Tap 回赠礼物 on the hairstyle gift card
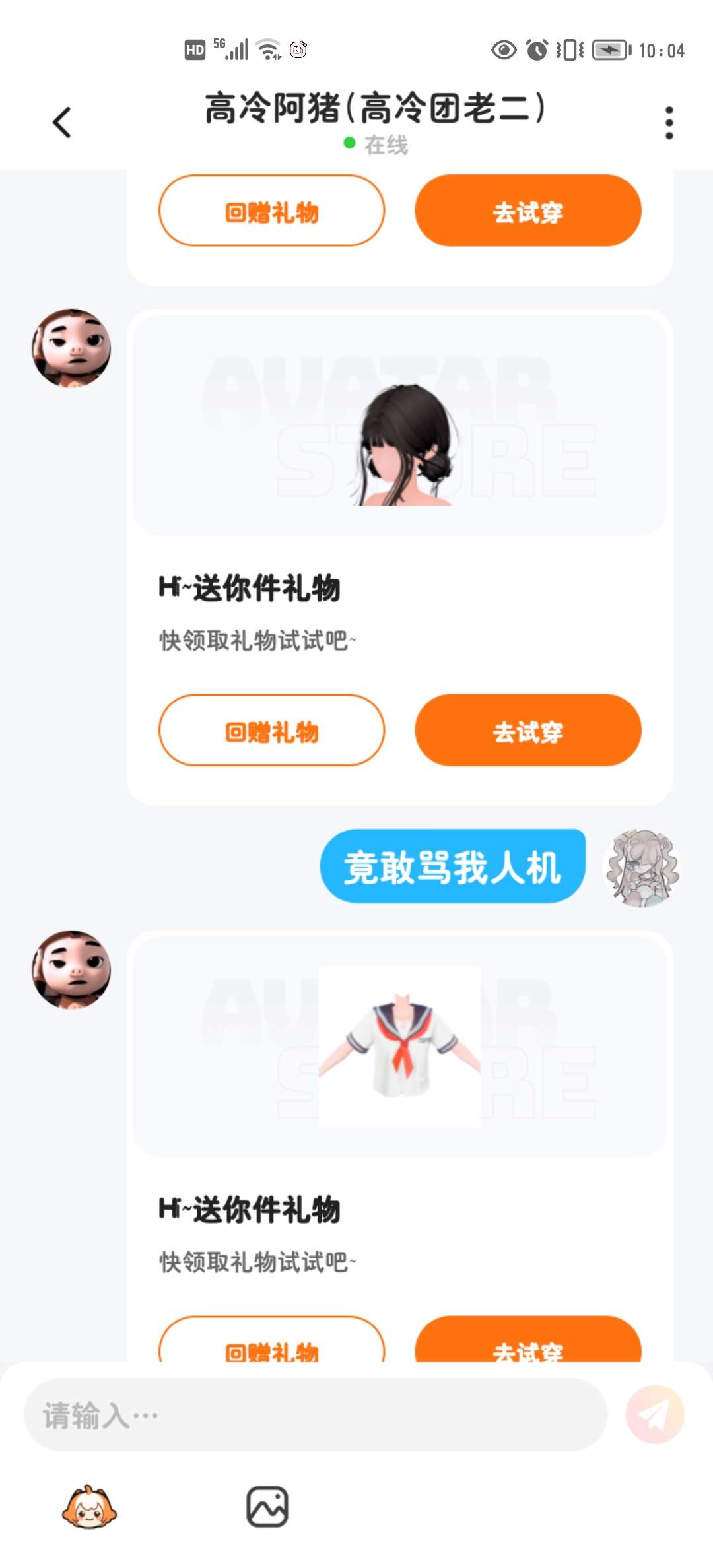Screen dimensions: 713x1568 pyautogui.click(x=271, y=730)
